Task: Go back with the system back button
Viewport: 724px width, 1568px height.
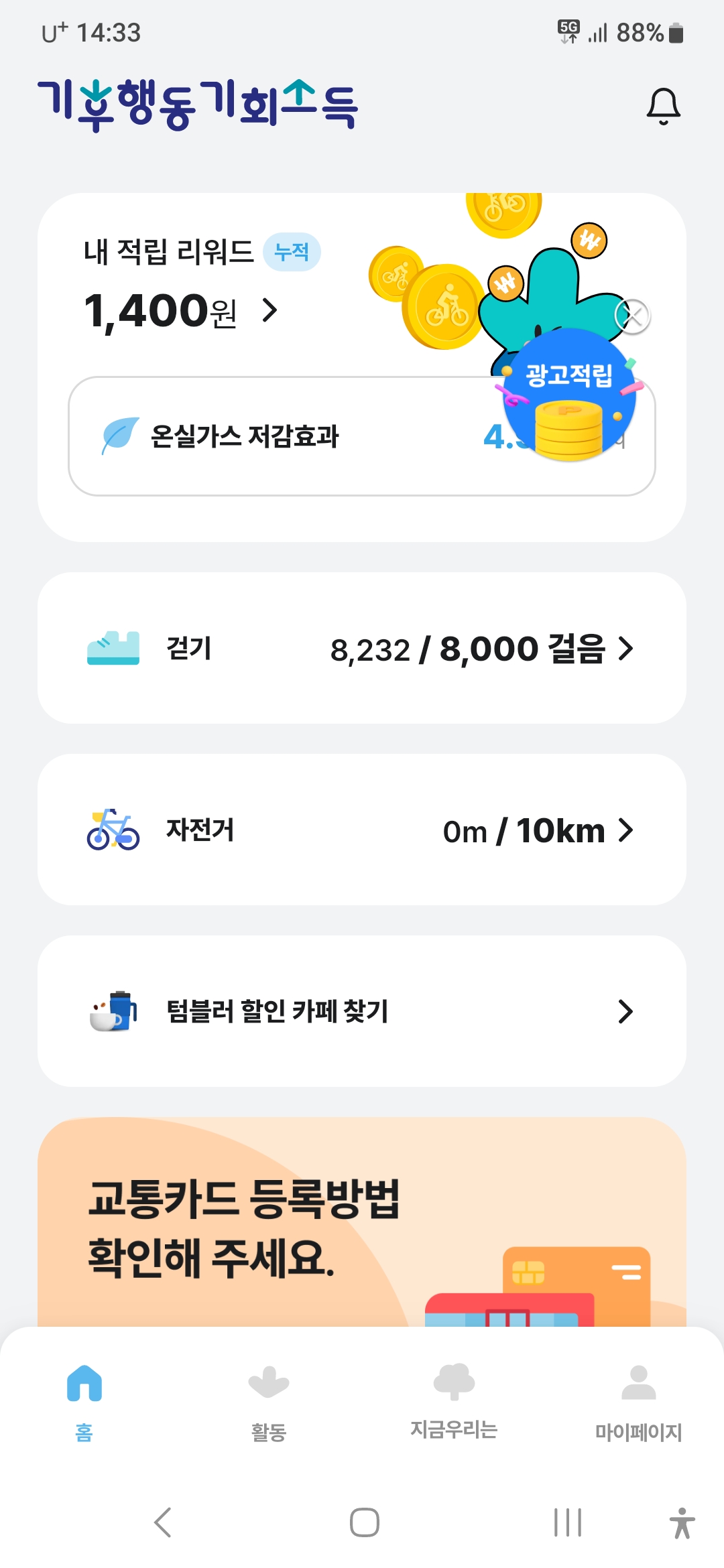Action: pyautogui.click(x=163, y=1522)
